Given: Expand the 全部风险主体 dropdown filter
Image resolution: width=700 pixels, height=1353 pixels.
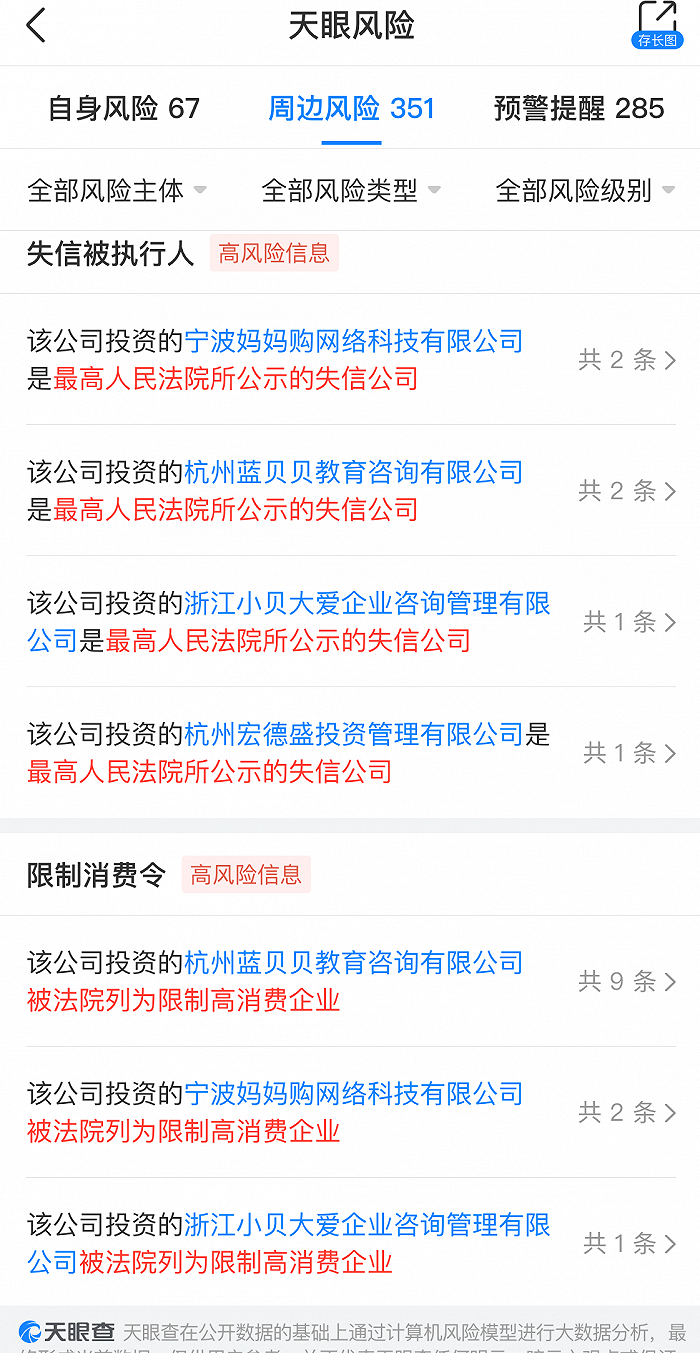Looking at the screenshot, I should pos(117,190).
